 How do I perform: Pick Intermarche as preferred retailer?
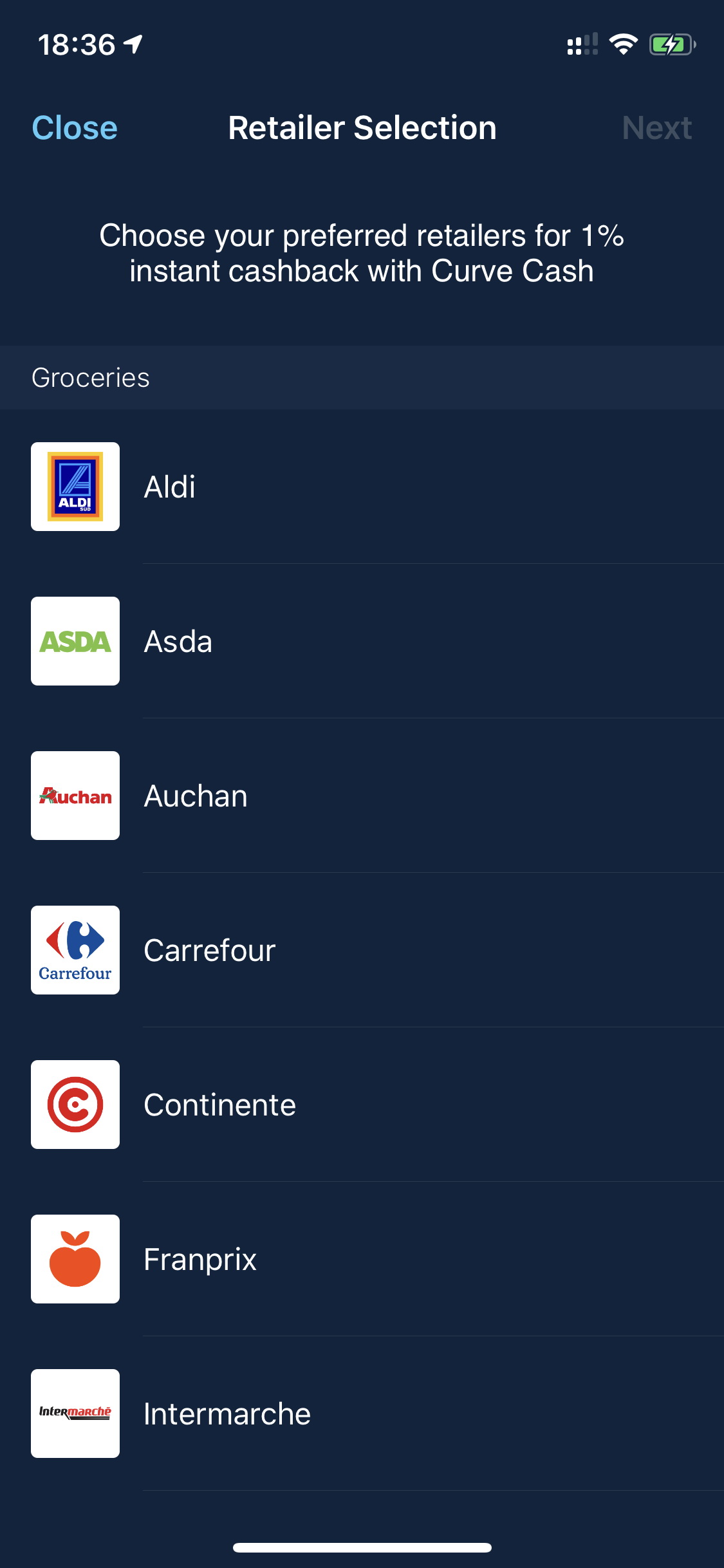coord(362,1414)
